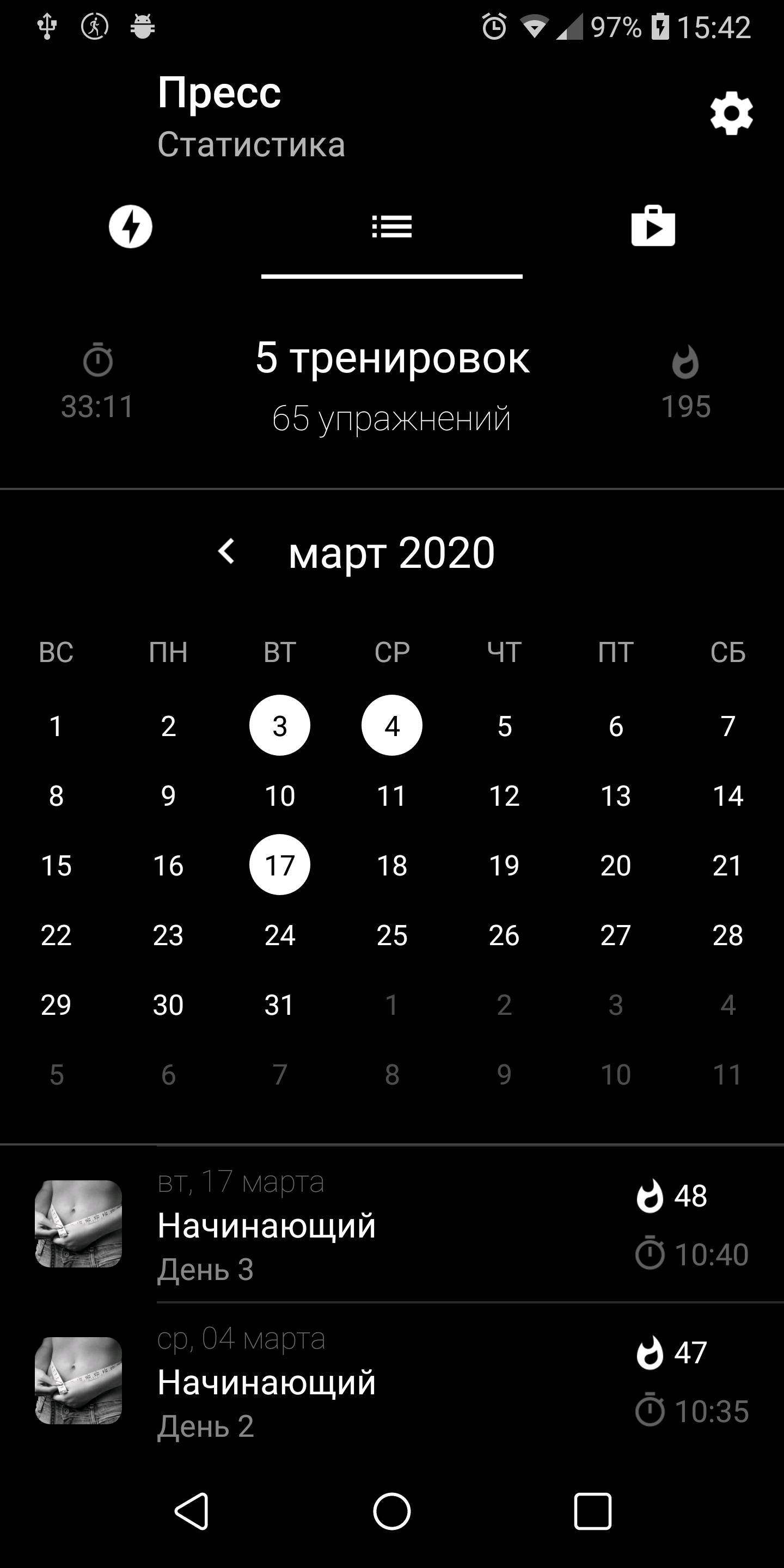Screen dimensions: 784x1568
Task: Select March 17 on the calendar
Action: pyautogui.click(x=280, y=865)
